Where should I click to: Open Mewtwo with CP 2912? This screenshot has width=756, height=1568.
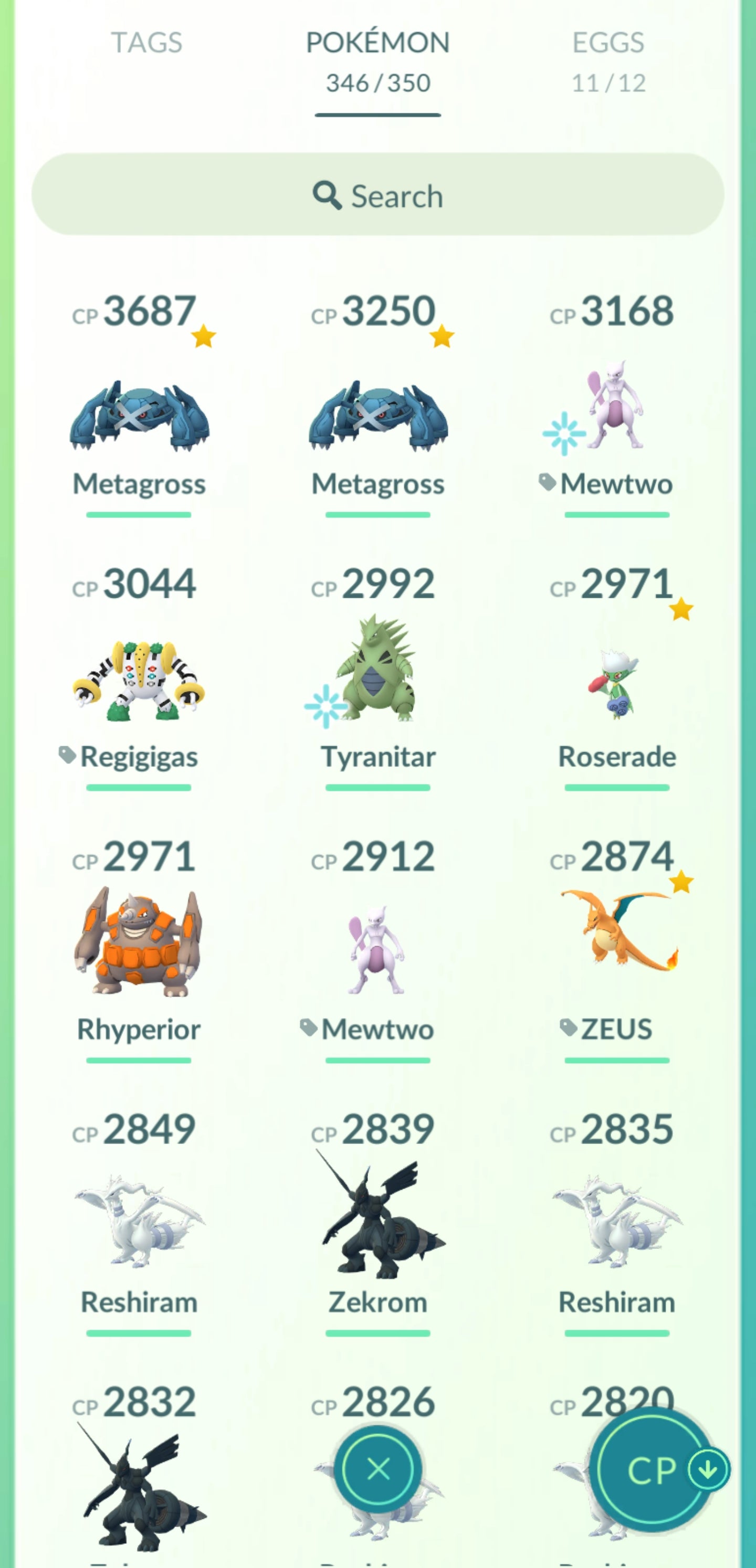(377, 950)
